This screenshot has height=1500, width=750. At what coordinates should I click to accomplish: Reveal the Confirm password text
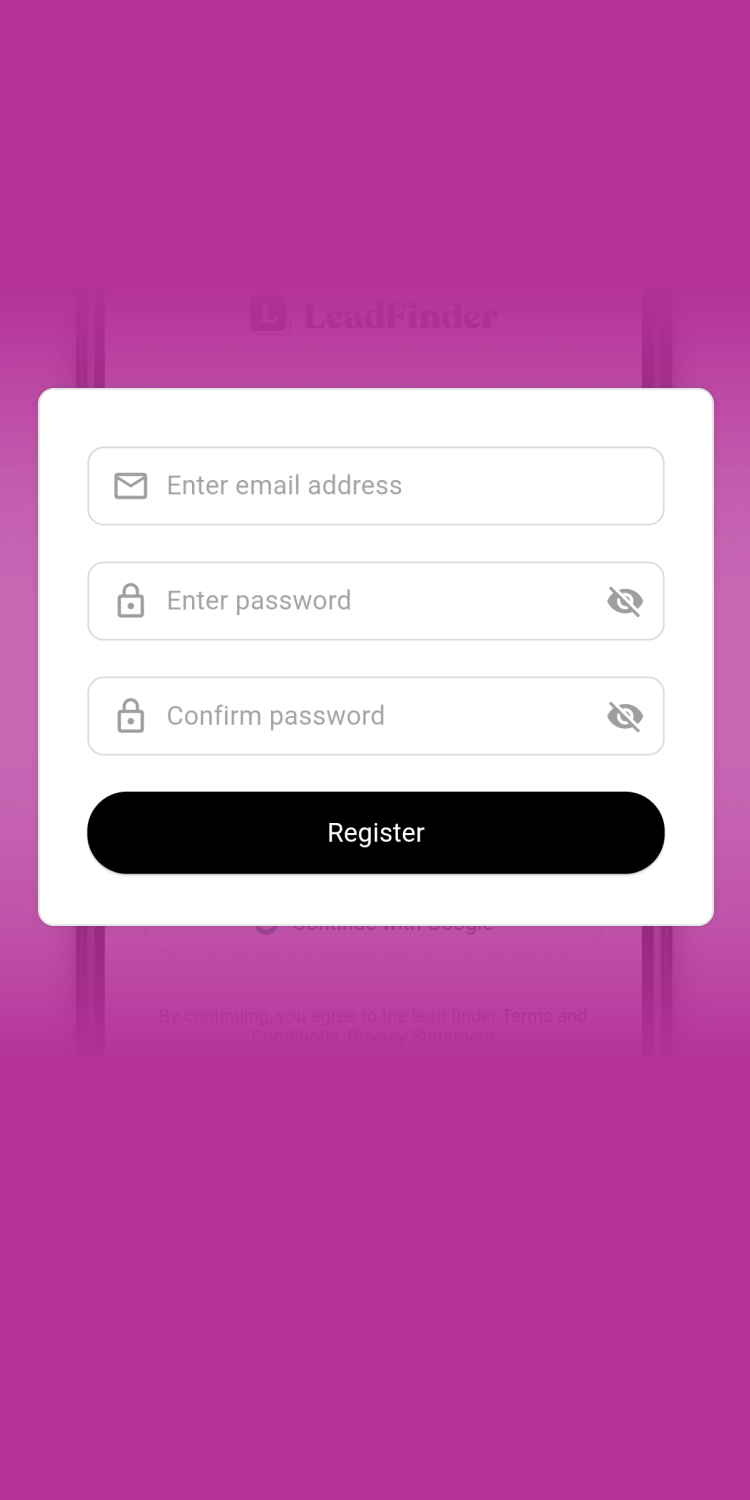tap(625, 716)
